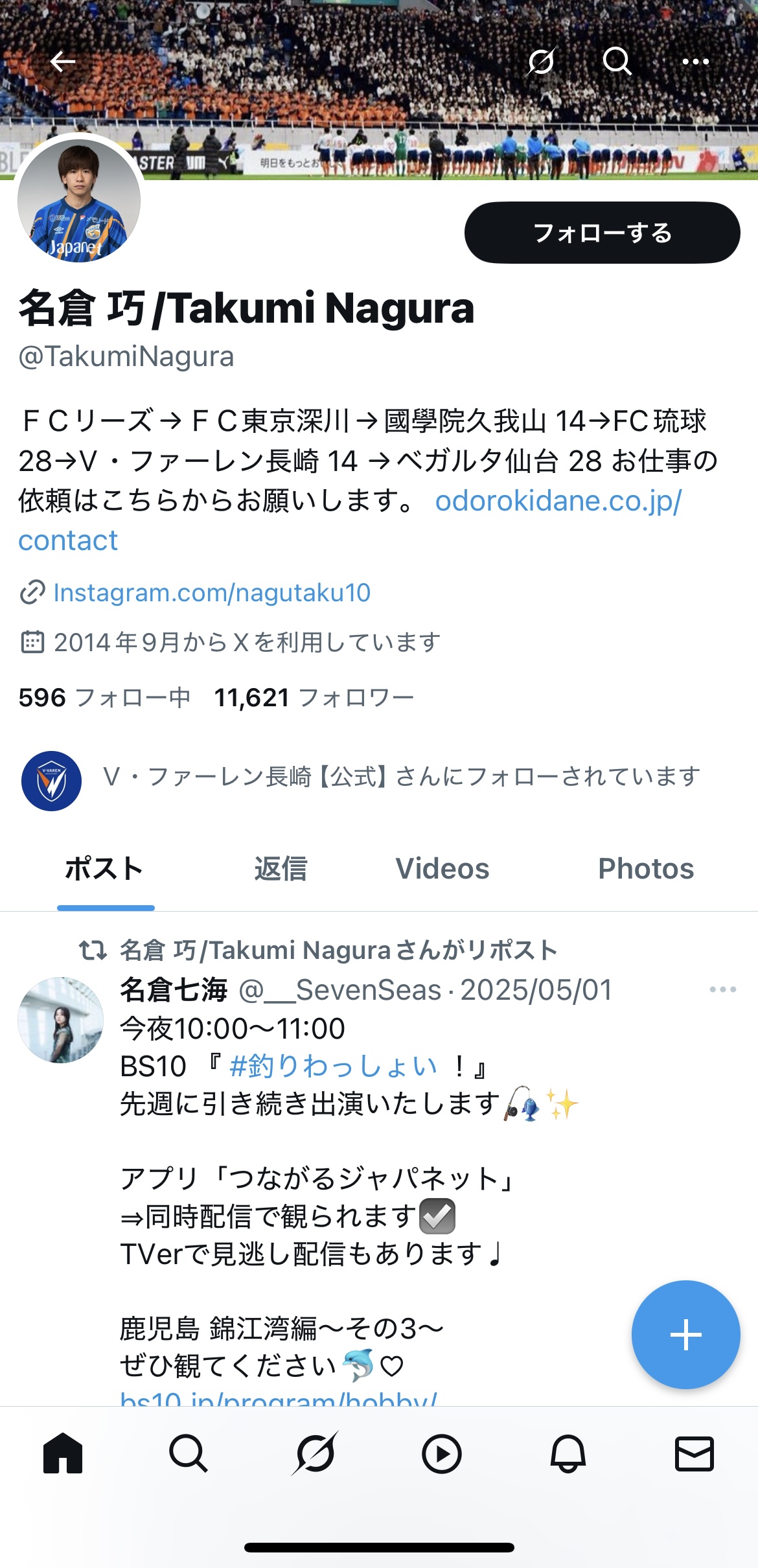Image resolution: width=758 pixels, height=1568 pixels.
Task: Switch to the 返信 tab
Action: coord(281,869)
